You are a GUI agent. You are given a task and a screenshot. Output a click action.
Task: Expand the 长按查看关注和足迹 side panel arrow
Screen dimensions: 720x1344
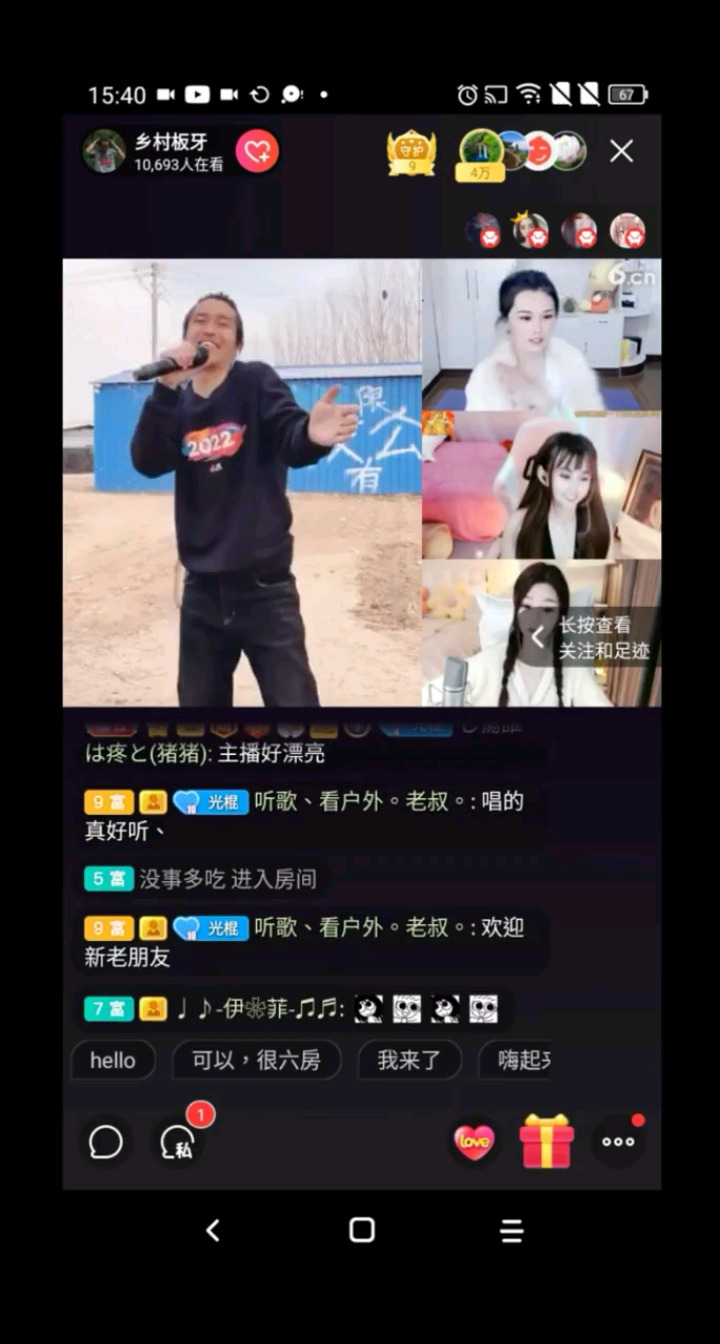pyautogui.click(x=537, y=637)
